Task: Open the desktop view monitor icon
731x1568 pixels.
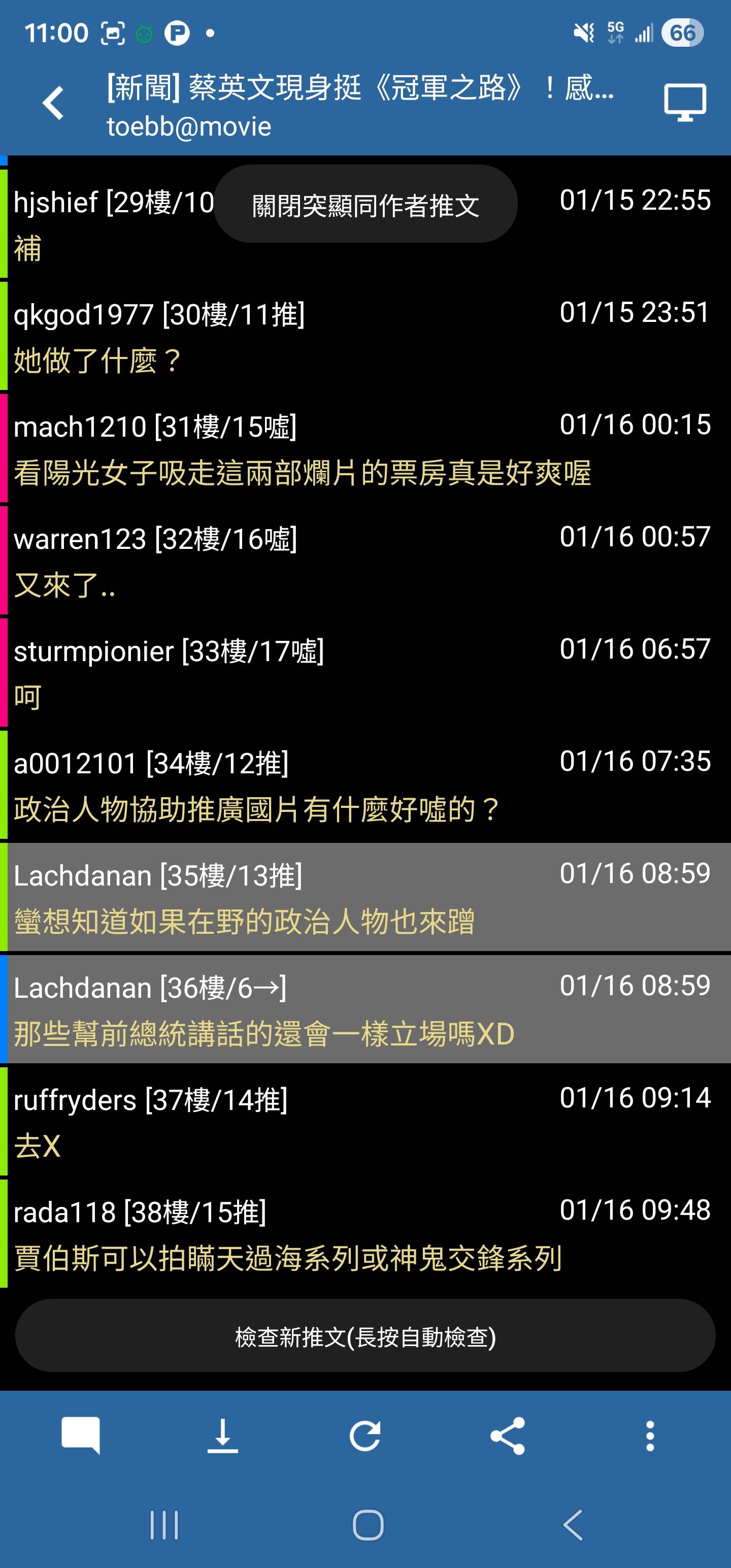Action: pyautogui.click(x=685, y=103)
